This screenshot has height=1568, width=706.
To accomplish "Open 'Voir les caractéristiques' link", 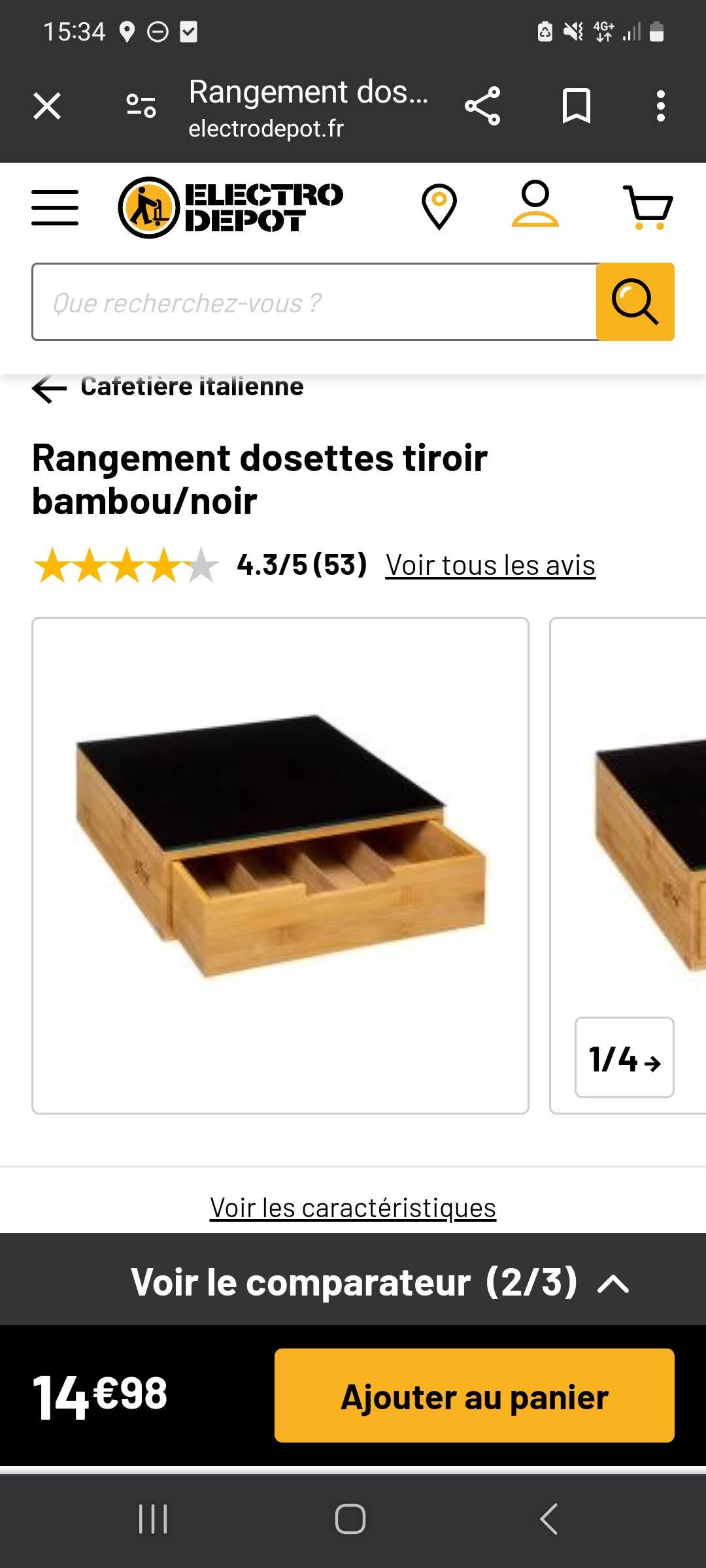I will pyautogui.click(x=353, y=1208).
